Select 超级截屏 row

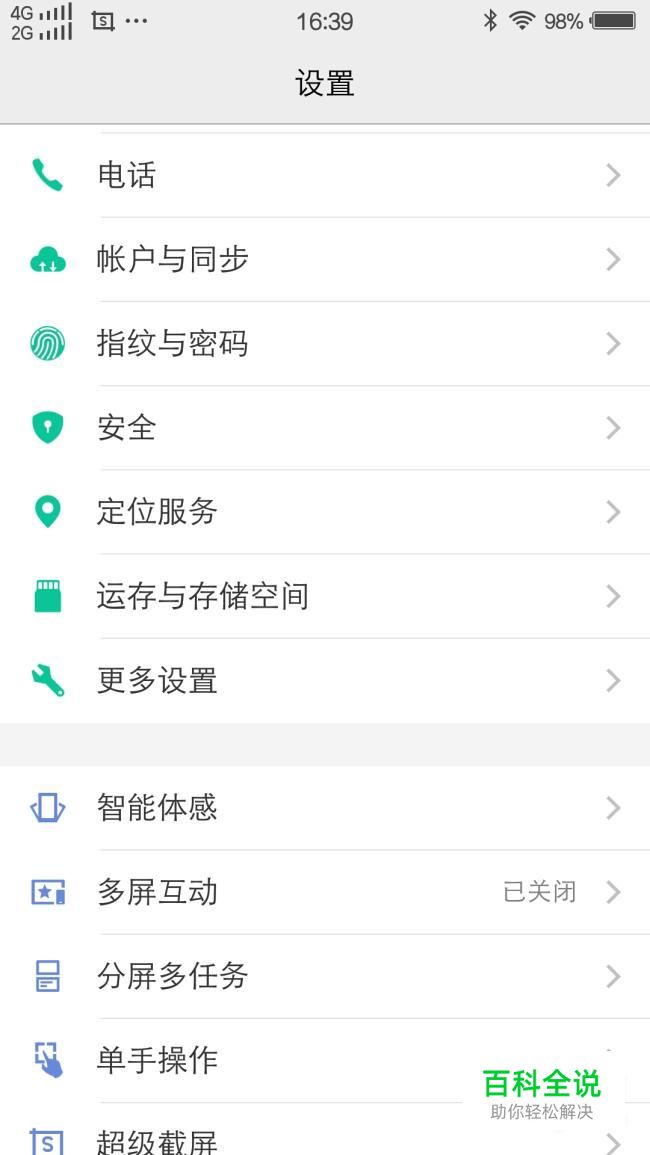[325, 1129]
